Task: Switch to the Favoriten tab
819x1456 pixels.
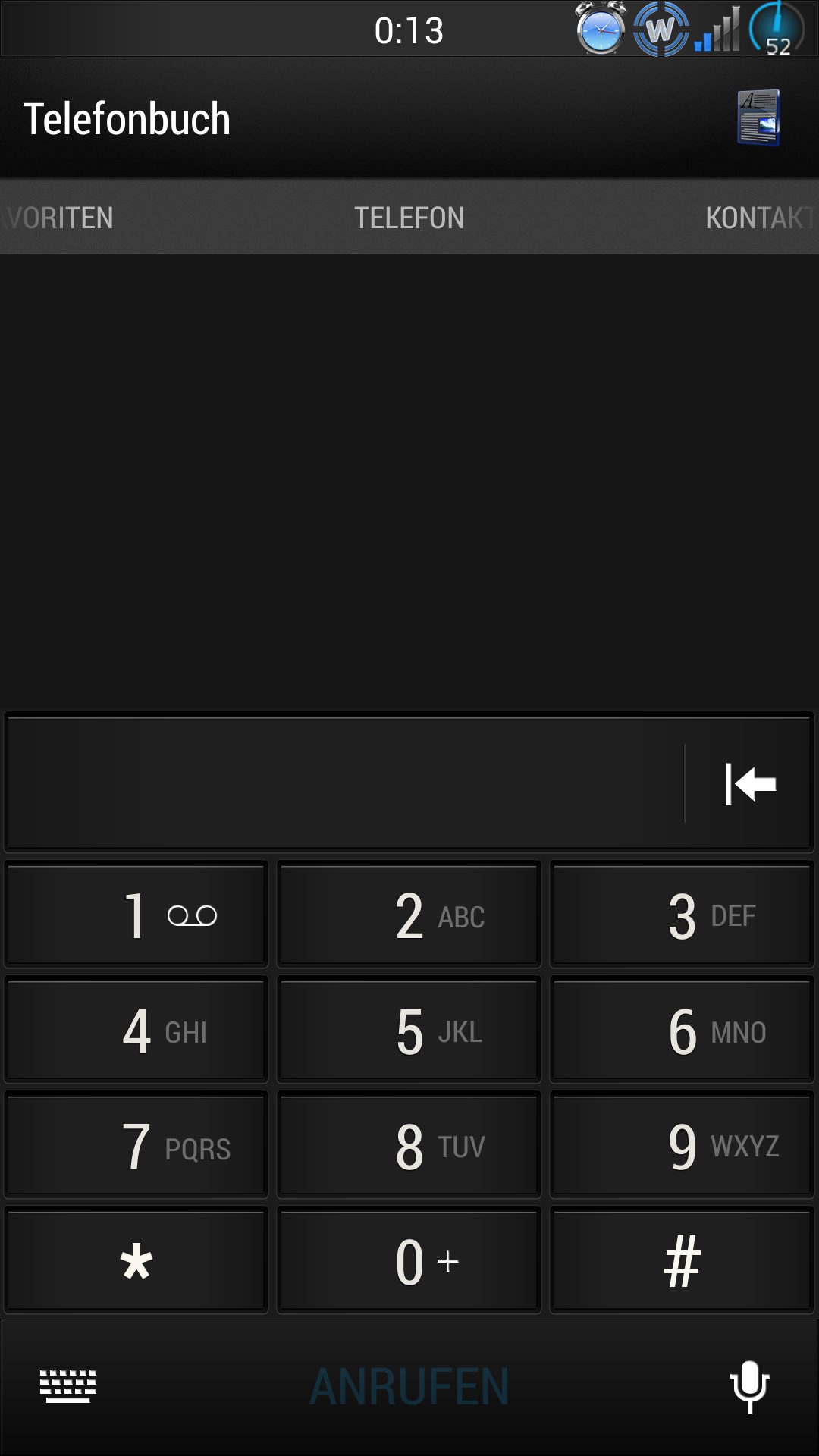Action: click(x=57, y=218)
